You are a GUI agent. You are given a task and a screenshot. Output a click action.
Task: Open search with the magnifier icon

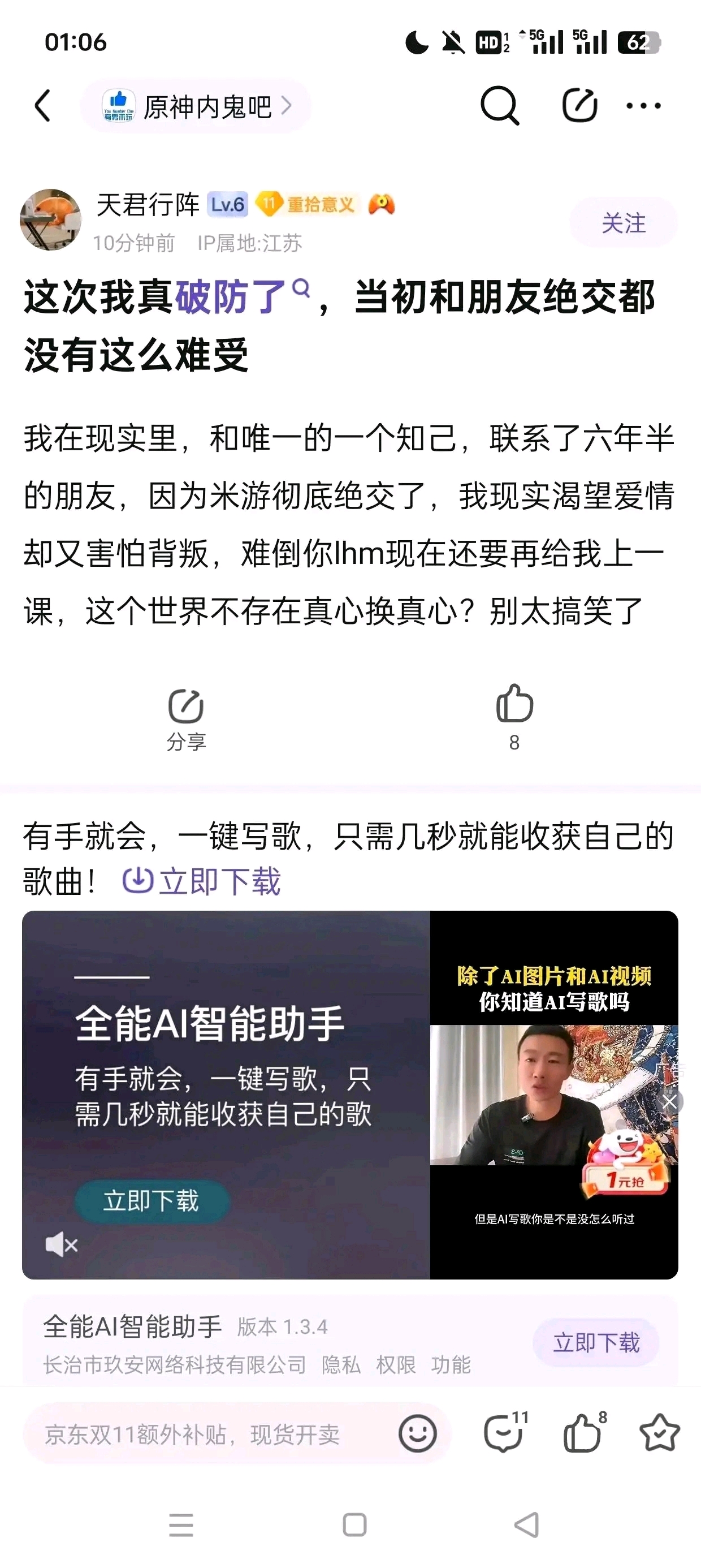click(x=500, y=106)
